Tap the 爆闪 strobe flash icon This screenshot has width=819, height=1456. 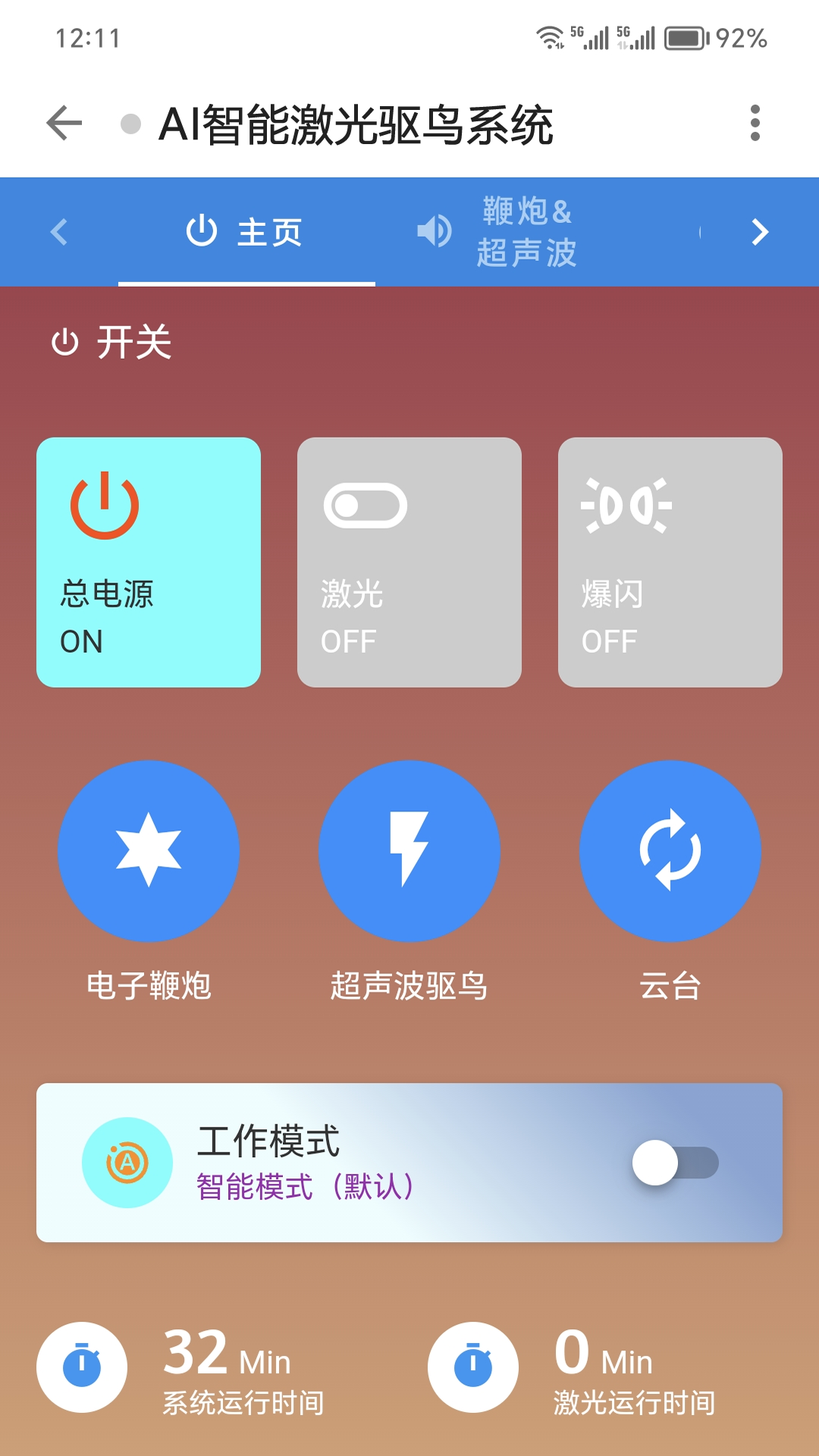coord(626,507)
